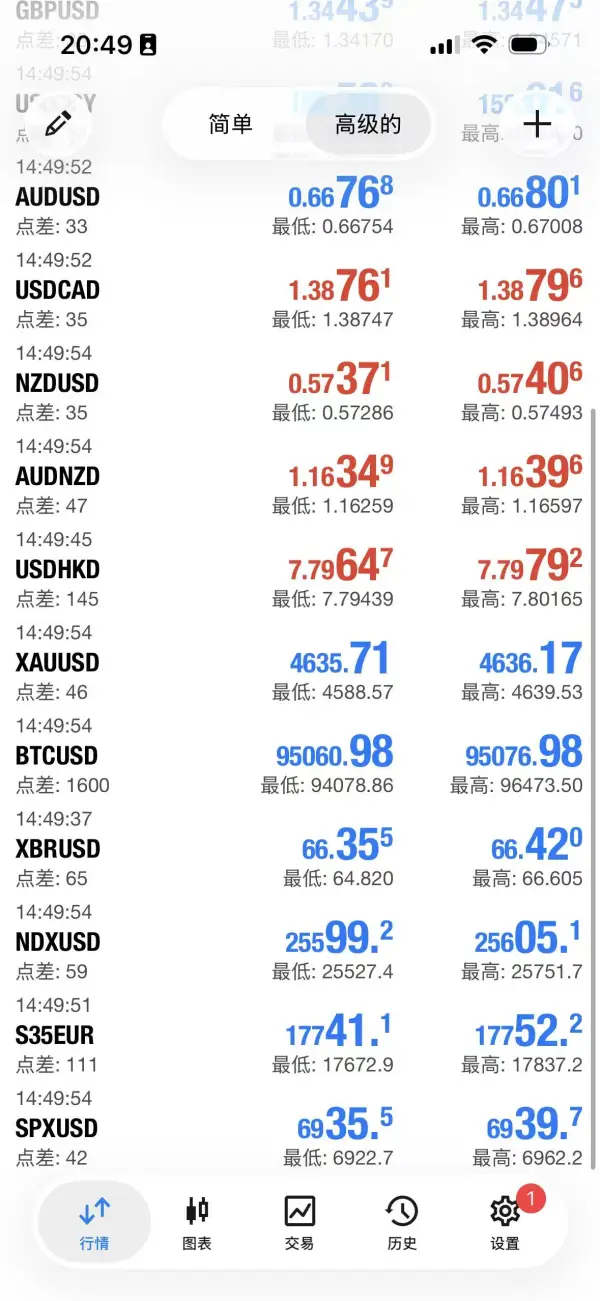Tap the pencil edit icon
Image resolution: width=600 pixels, height=1301 pixels.
(59, 124)
